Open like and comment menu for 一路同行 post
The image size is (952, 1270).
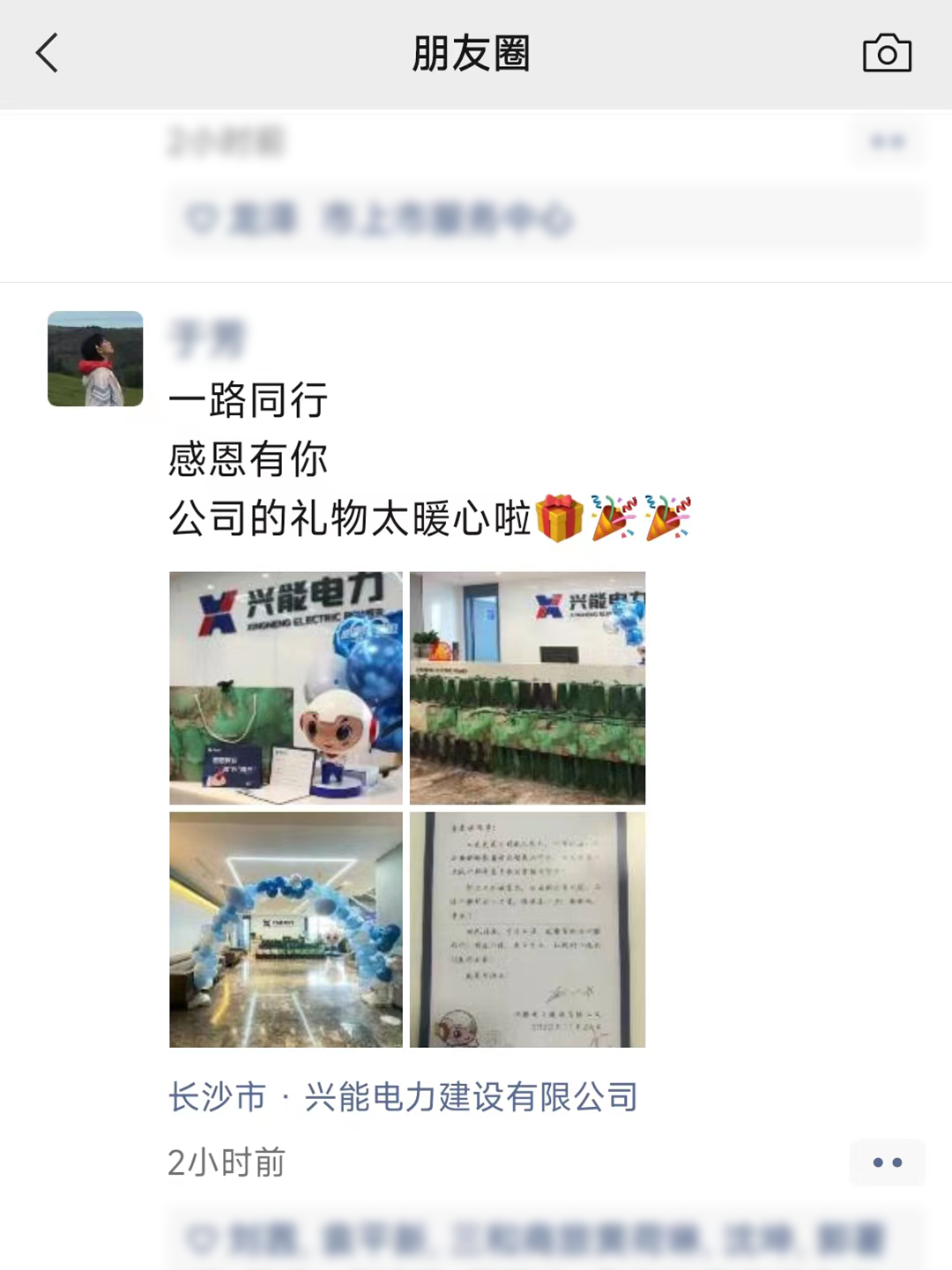(x=887, y=1162)
